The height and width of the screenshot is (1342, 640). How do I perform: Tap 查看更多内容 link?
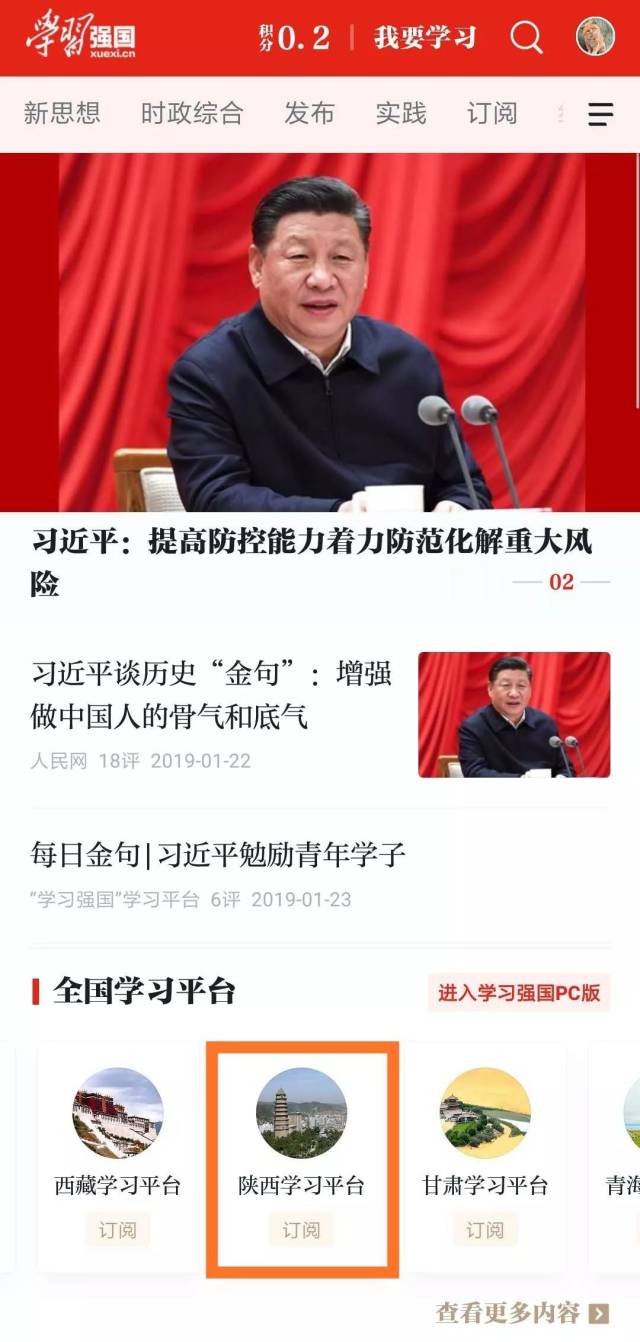click(520, 1313)
